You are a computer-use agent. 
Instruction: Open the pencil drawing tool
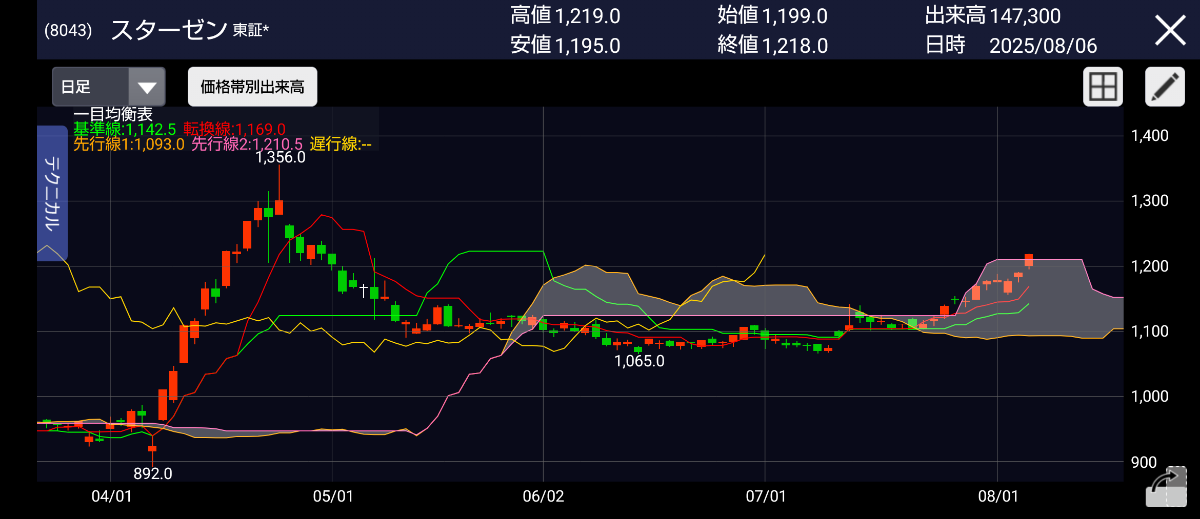pyautogui.click(x=1164, y=87)
